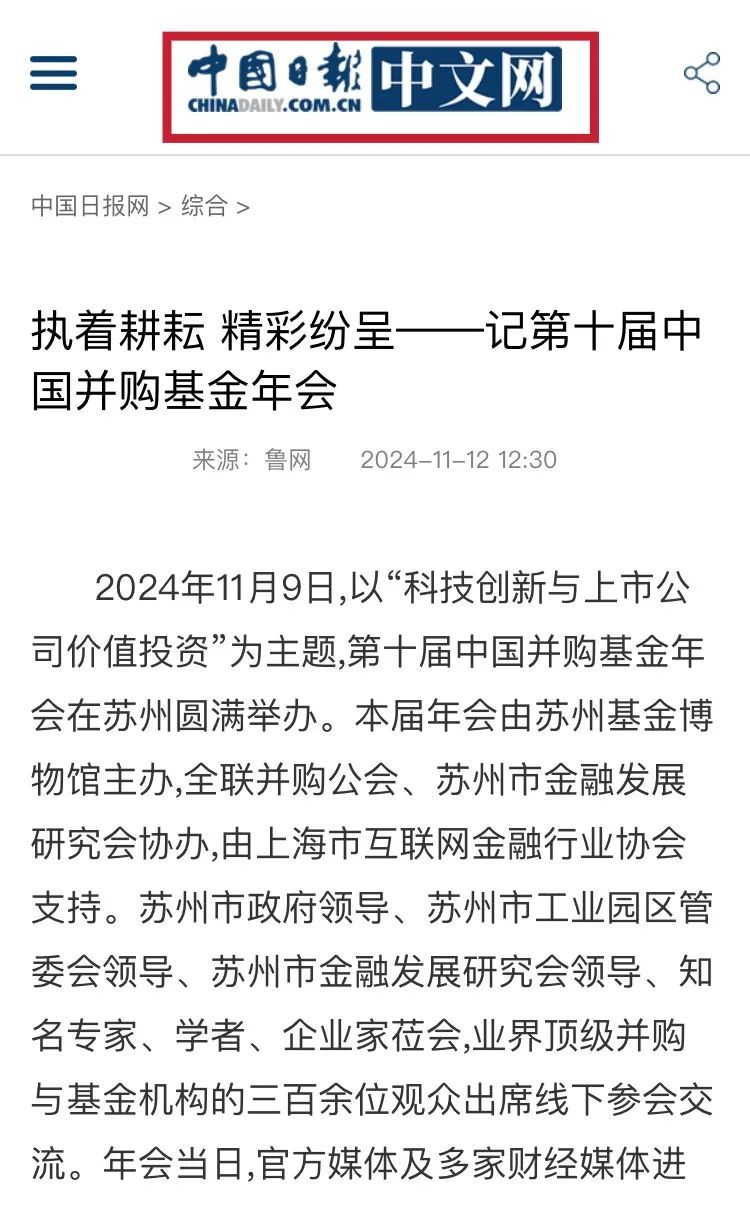Go to 中国日报网 breadcrumb link

[x=90, y=207]
